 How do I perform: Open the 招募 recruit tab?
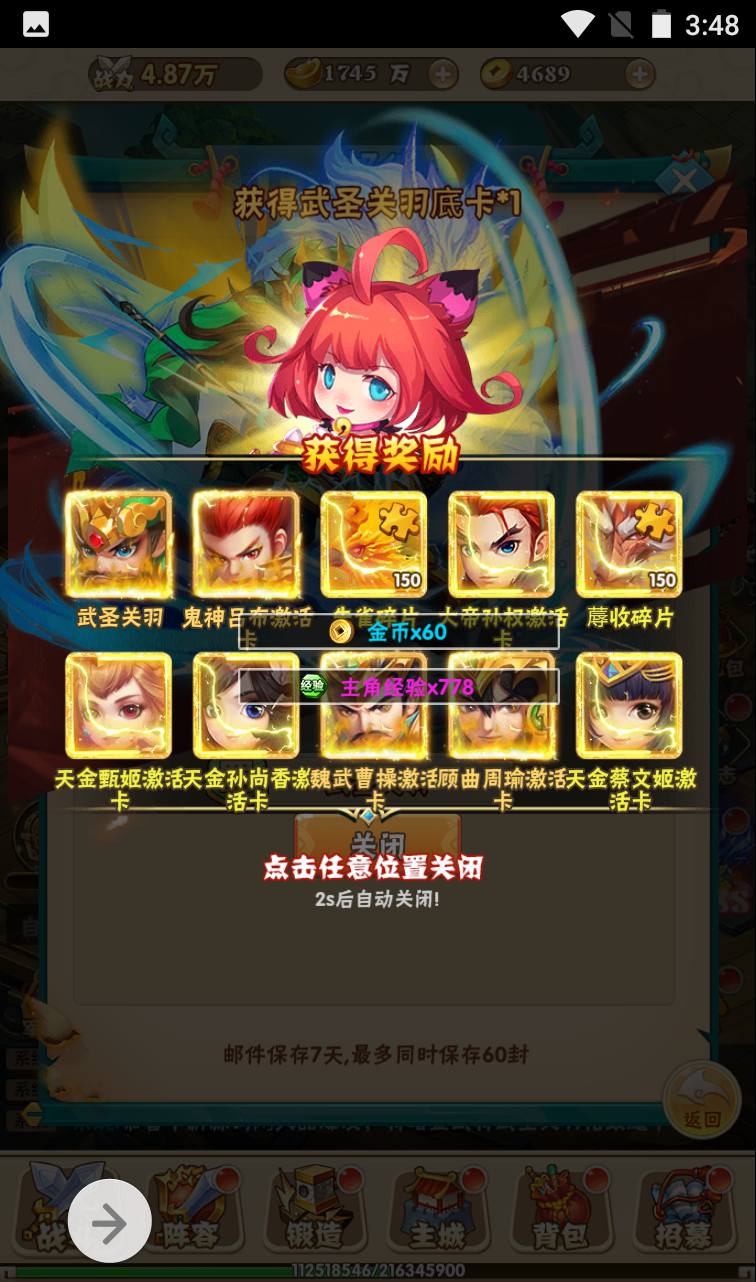click(x=685, y=1211)
